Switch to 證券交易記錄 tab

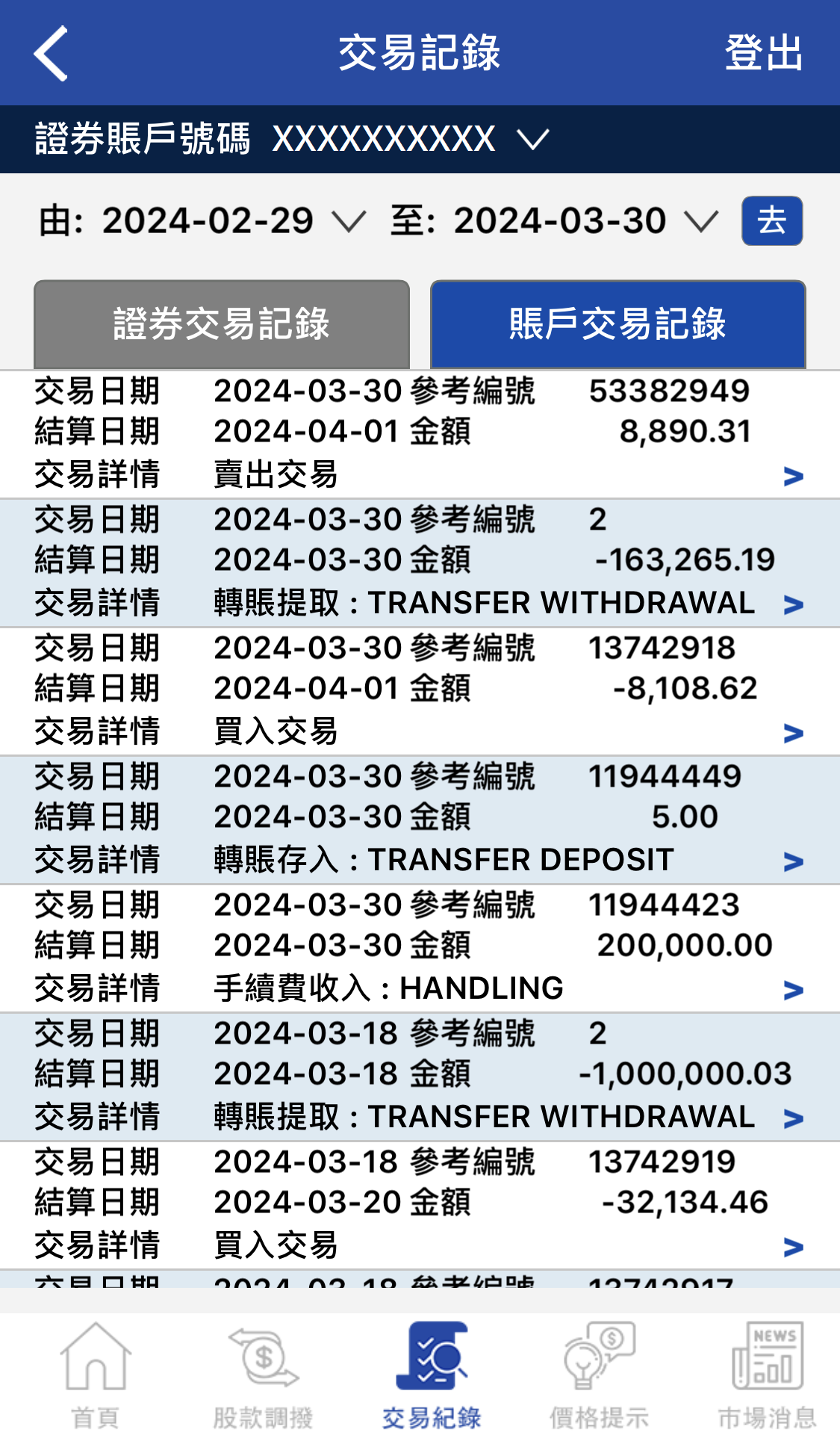(x=222, y=324)
